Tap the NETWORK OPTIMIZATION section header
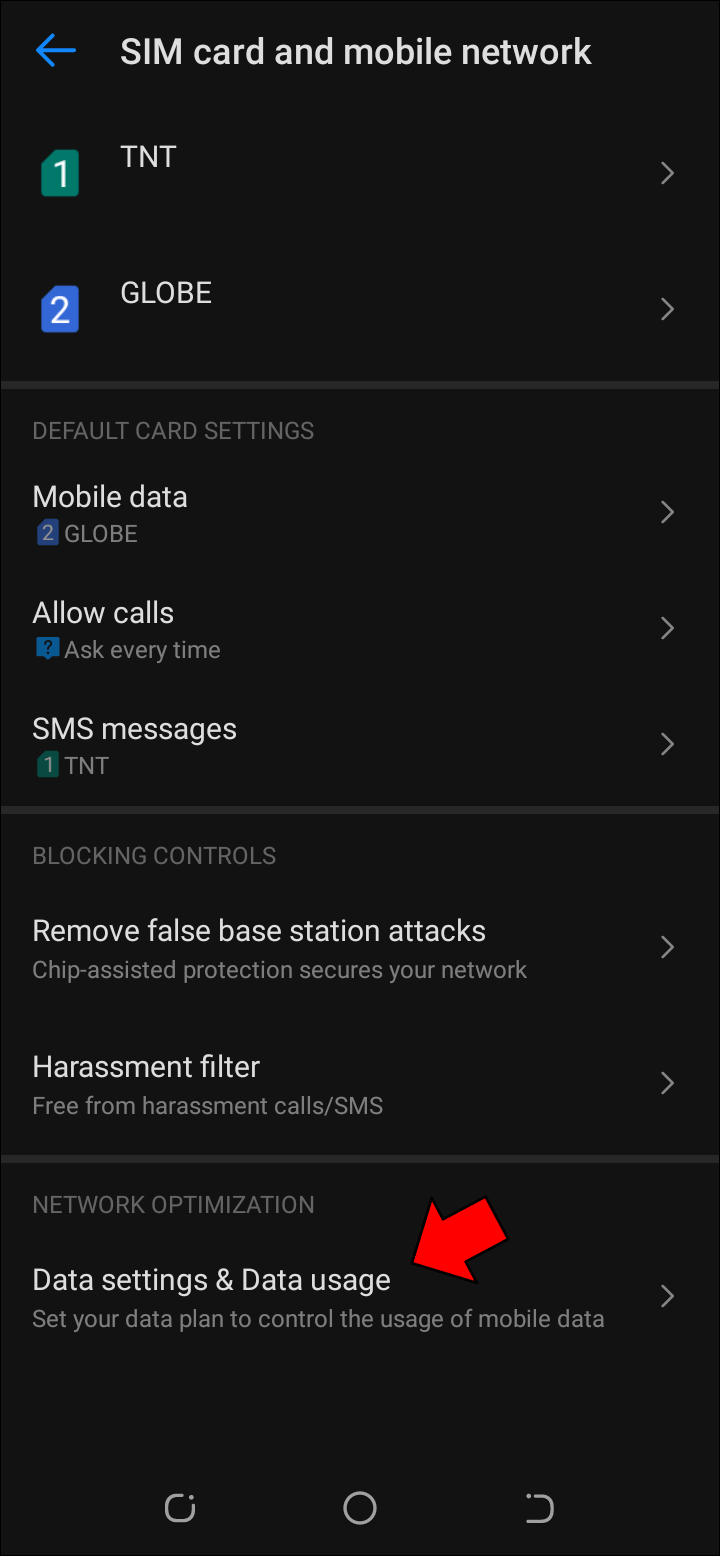The width and height of the screenshot is (720, 1556). click(173, 1204)
